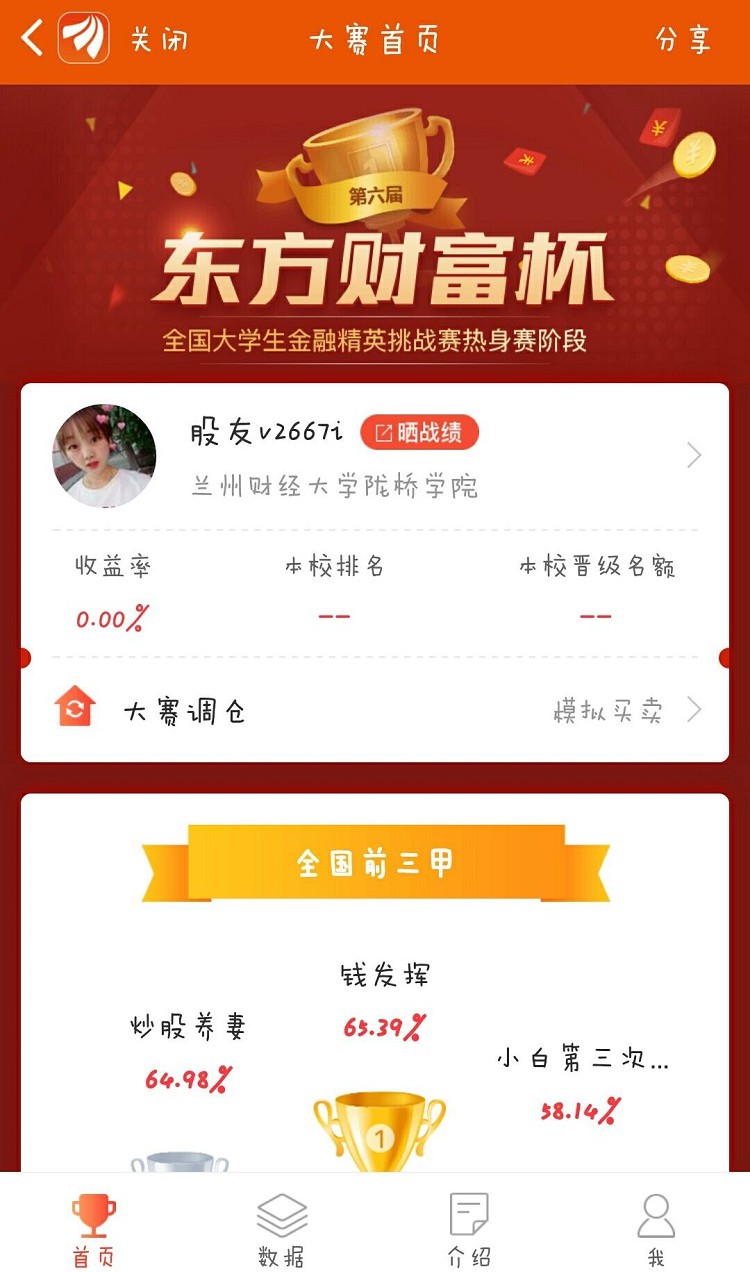Open the 股友v2667i profile details chevron
Image resolution: width=750 pixels, height=1272 pixels.
click(x=694, y=456)
